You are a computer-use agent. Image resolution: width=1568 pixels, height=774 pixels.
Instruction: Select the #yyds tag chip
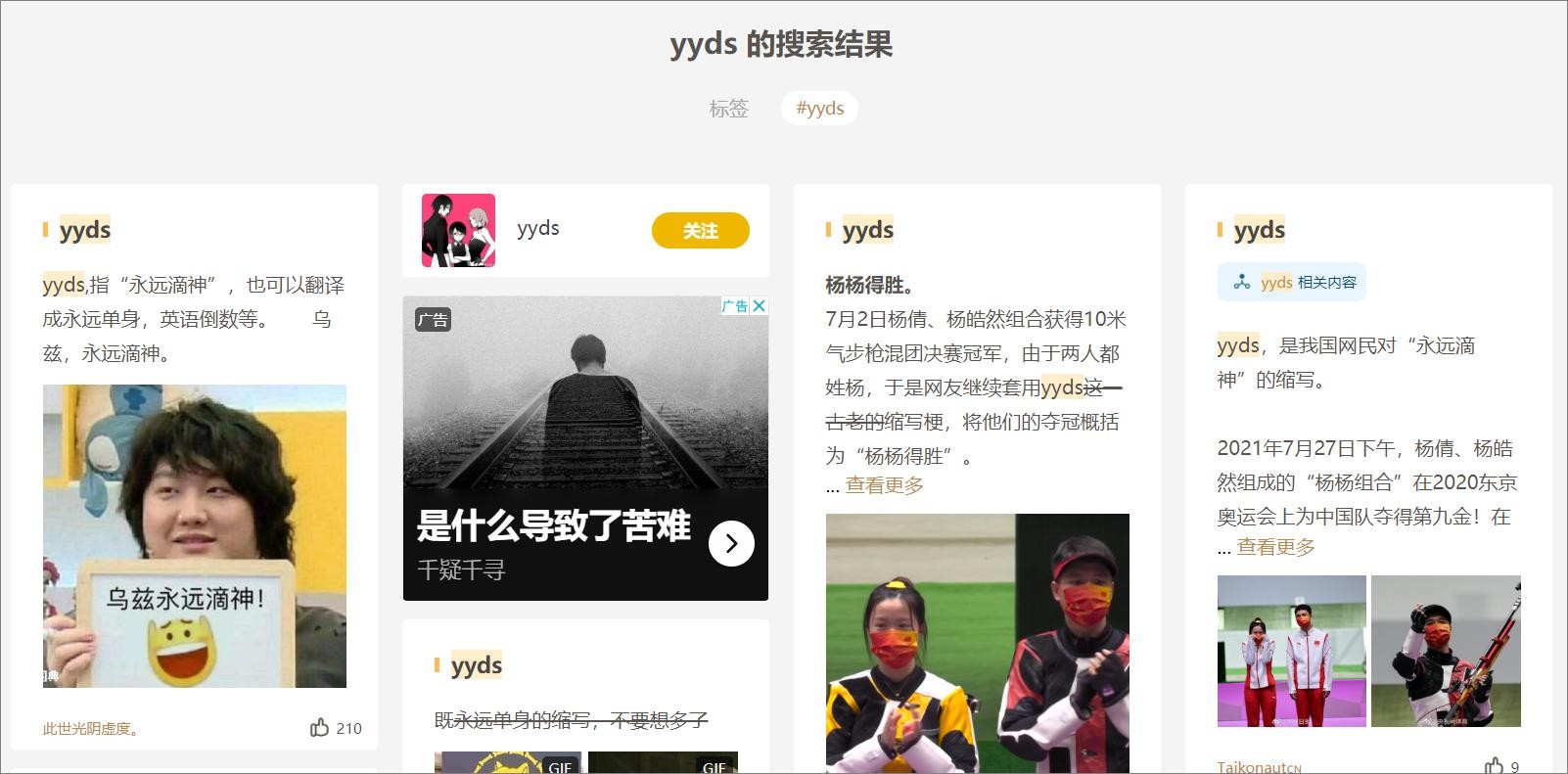819,109
